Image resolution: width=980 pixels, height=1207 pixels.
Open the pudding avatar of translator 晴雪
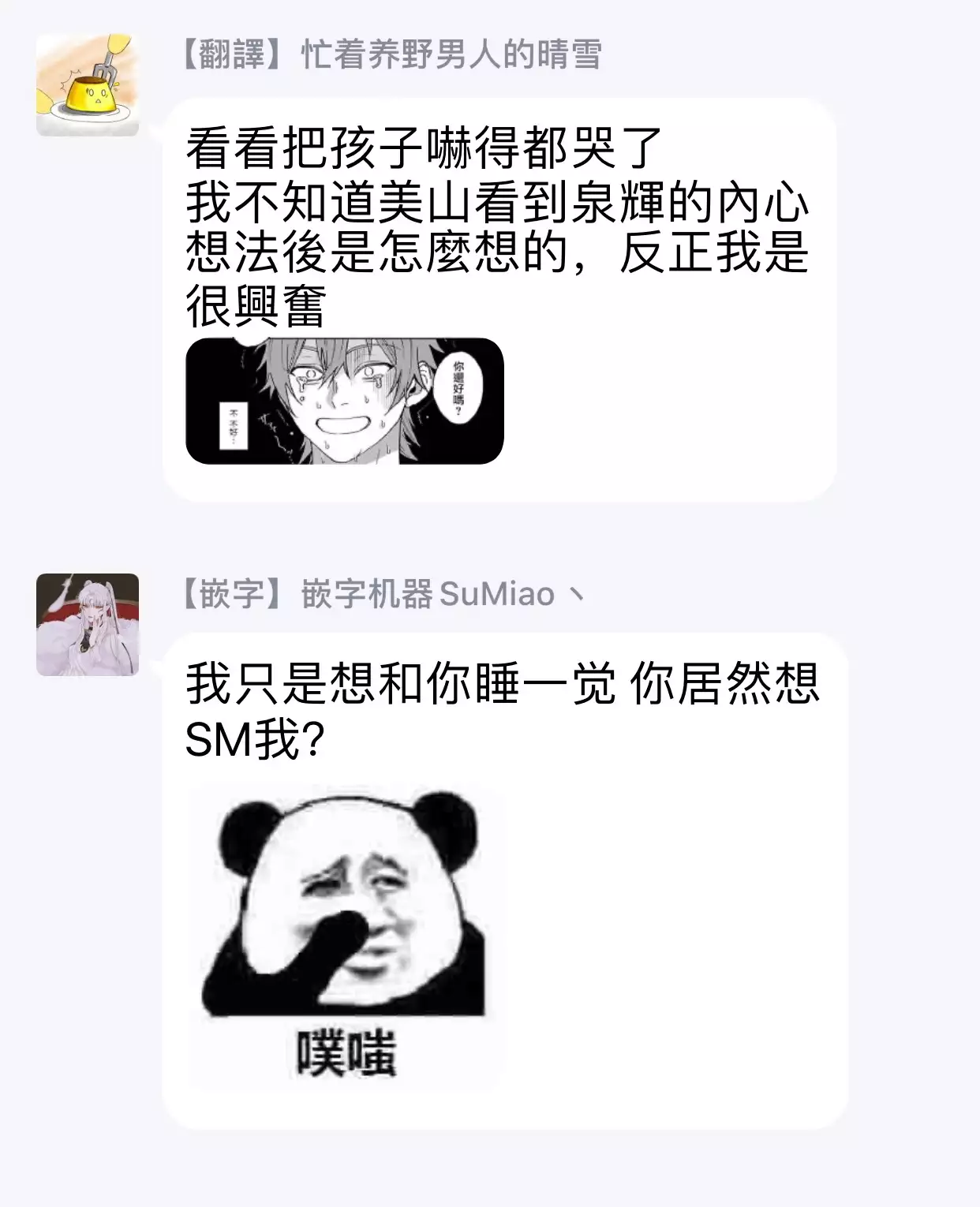[x=87, y=84]
